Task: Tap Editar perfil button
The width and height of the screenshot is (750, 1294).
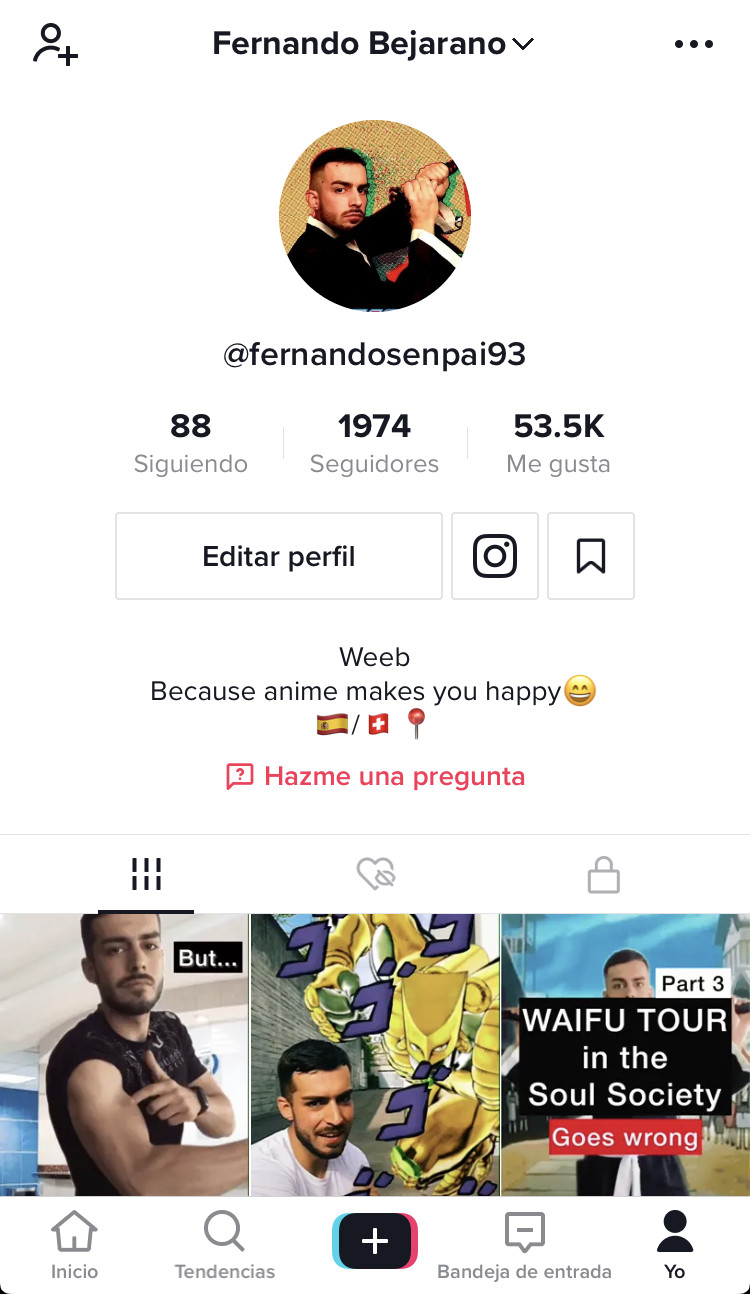Action: pyautogui.click(x=279, y=556)
